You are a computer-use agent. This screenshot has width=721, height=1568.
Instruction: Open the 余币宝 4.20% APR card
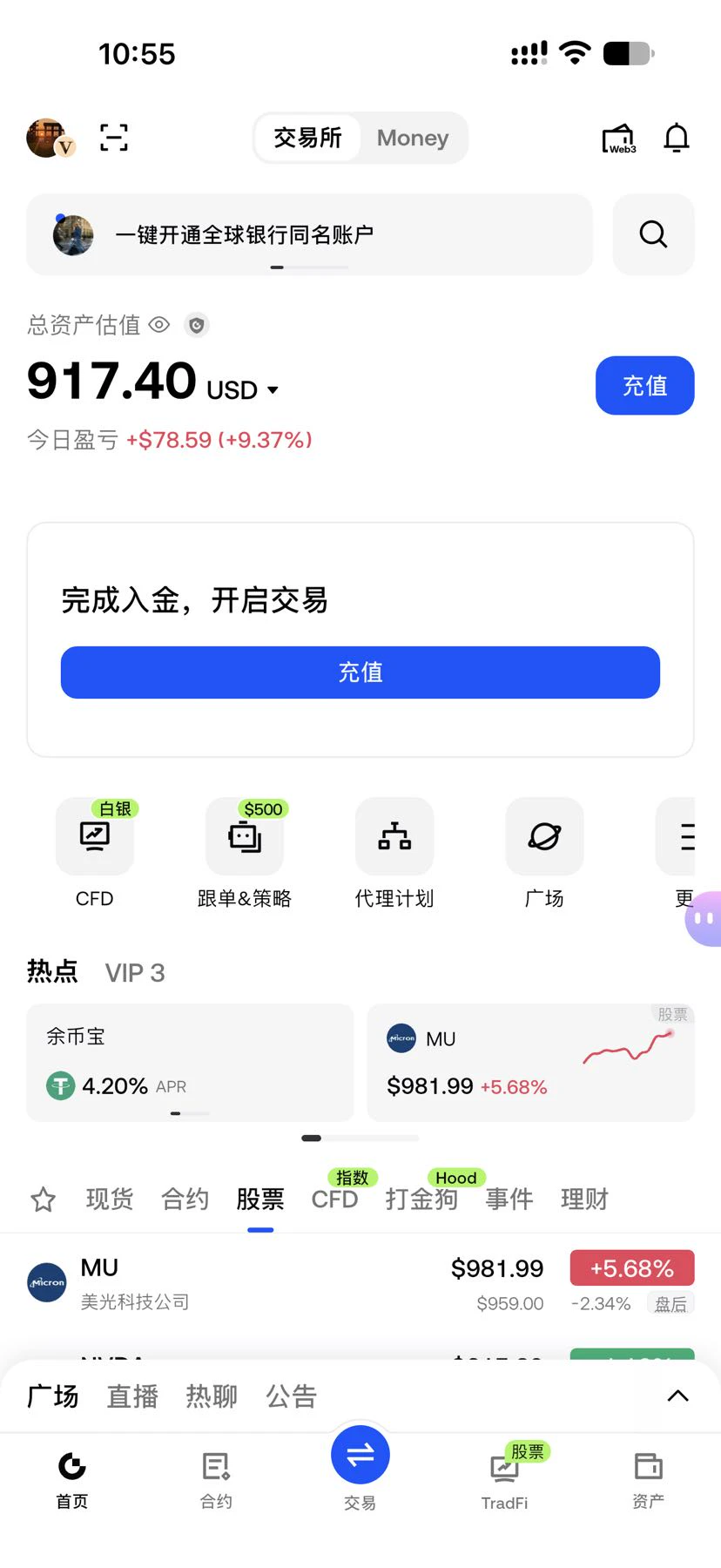point(190,1063)
